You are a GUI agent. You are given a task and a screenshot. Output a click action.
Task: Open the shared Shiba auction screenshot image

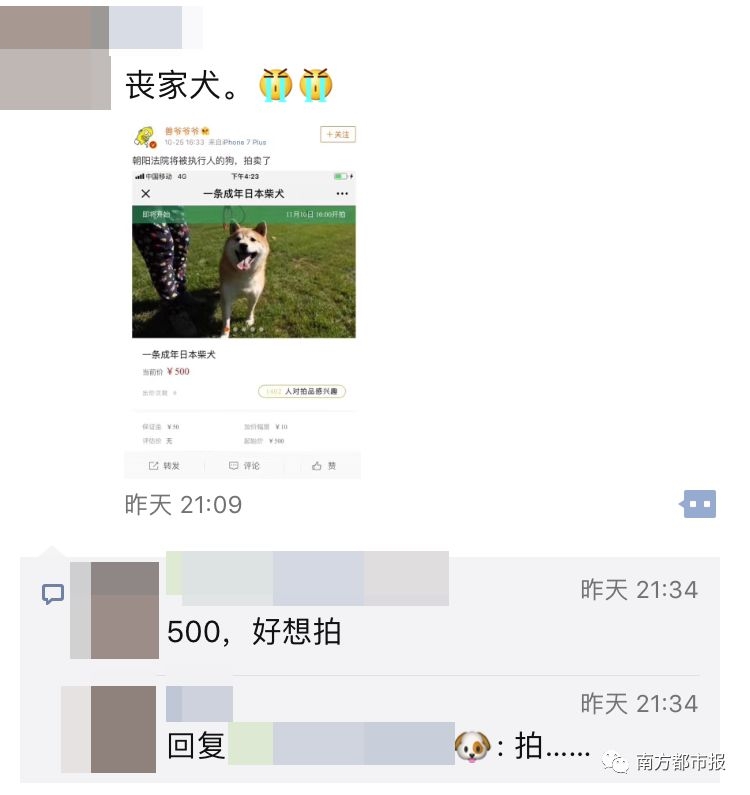(243, 299)
